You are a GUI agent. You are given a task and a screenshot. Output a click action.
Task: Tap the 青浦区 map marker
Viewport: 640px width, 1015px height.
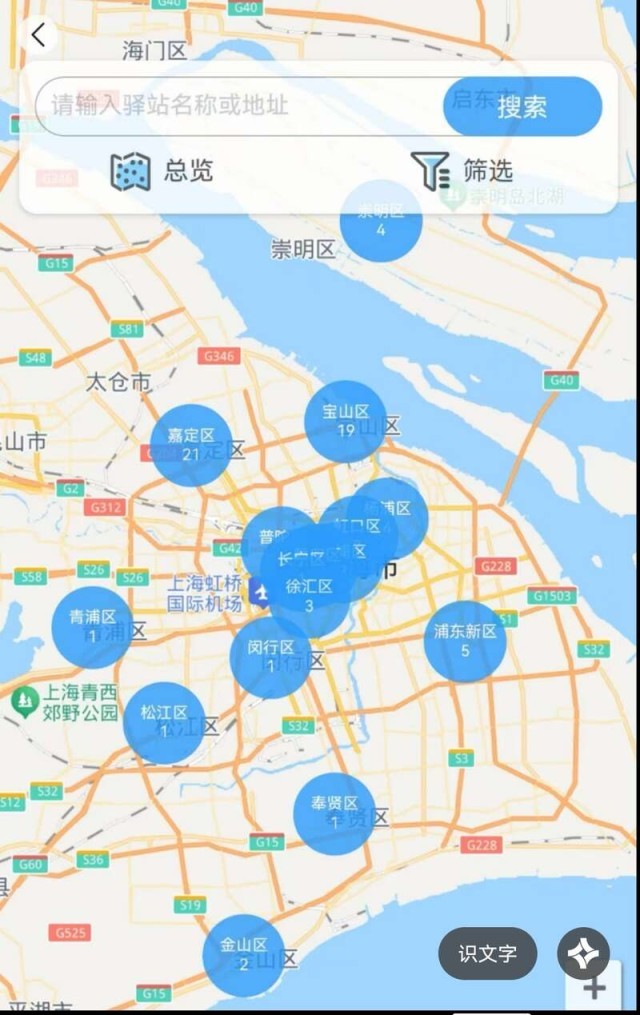[92, 626]
